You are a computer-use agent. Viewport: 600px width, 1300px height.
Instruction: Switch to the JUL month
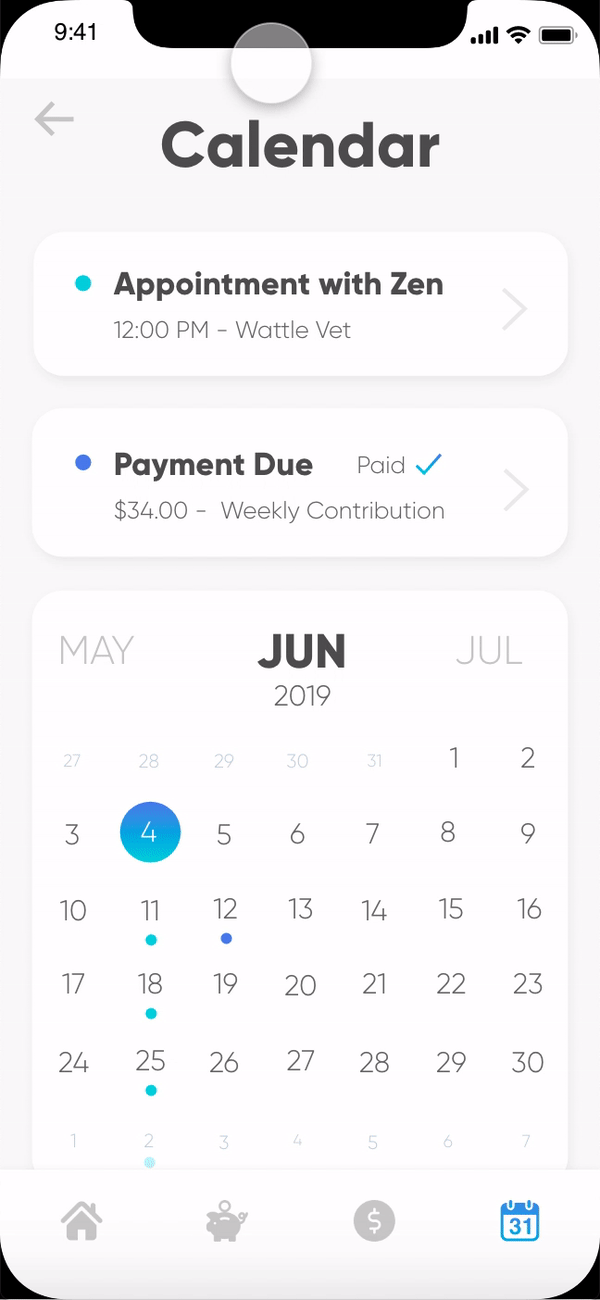point(489,651)
